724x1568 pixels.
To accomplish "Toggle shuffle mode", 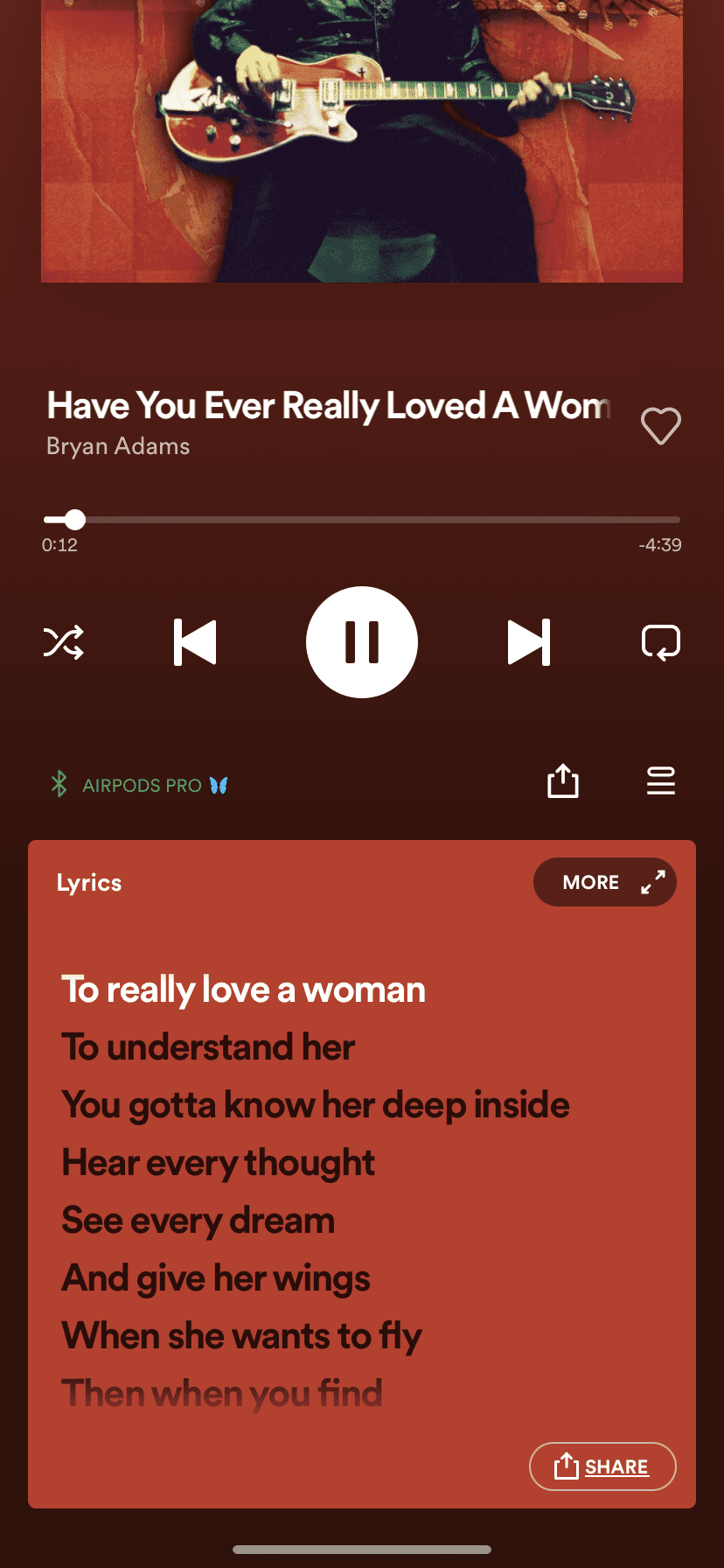I will click(64, 642).
